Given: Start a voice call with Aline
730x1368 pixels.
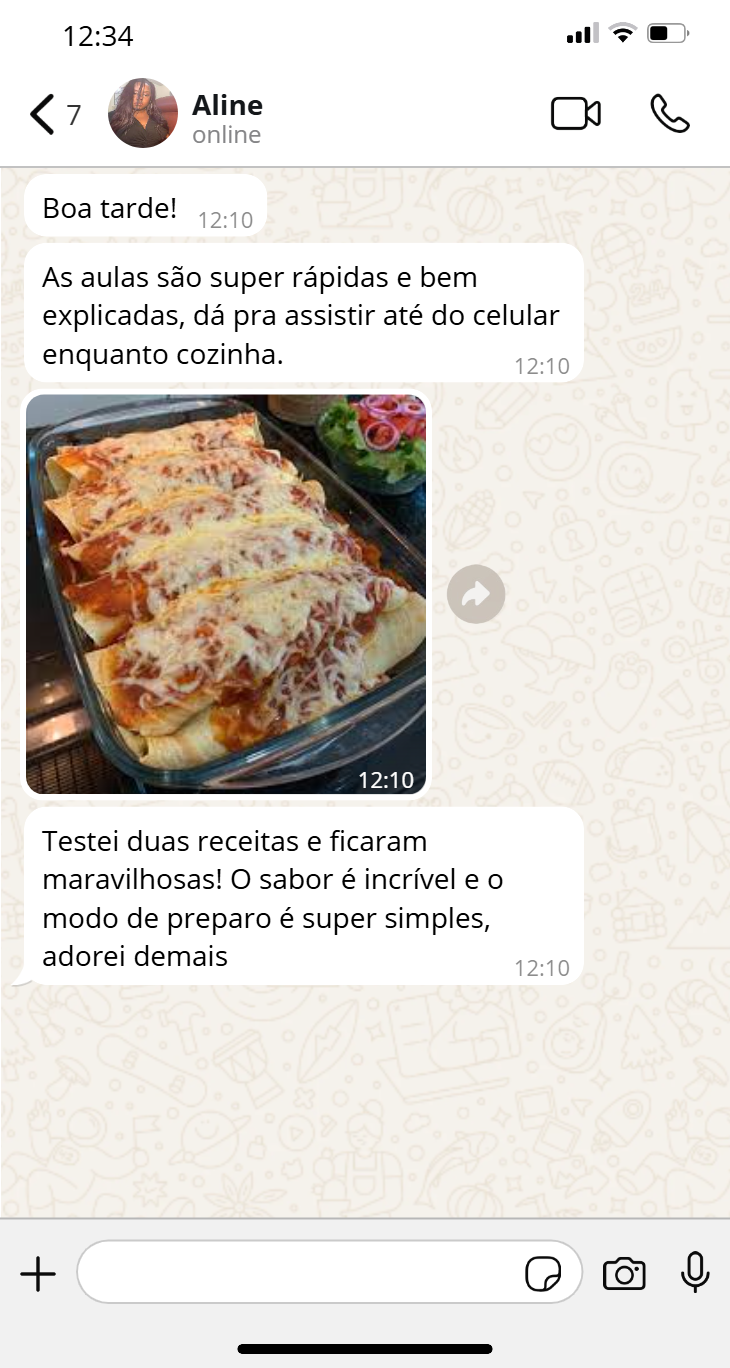Looking at the screenshot, I should click(x=670, y=114).
